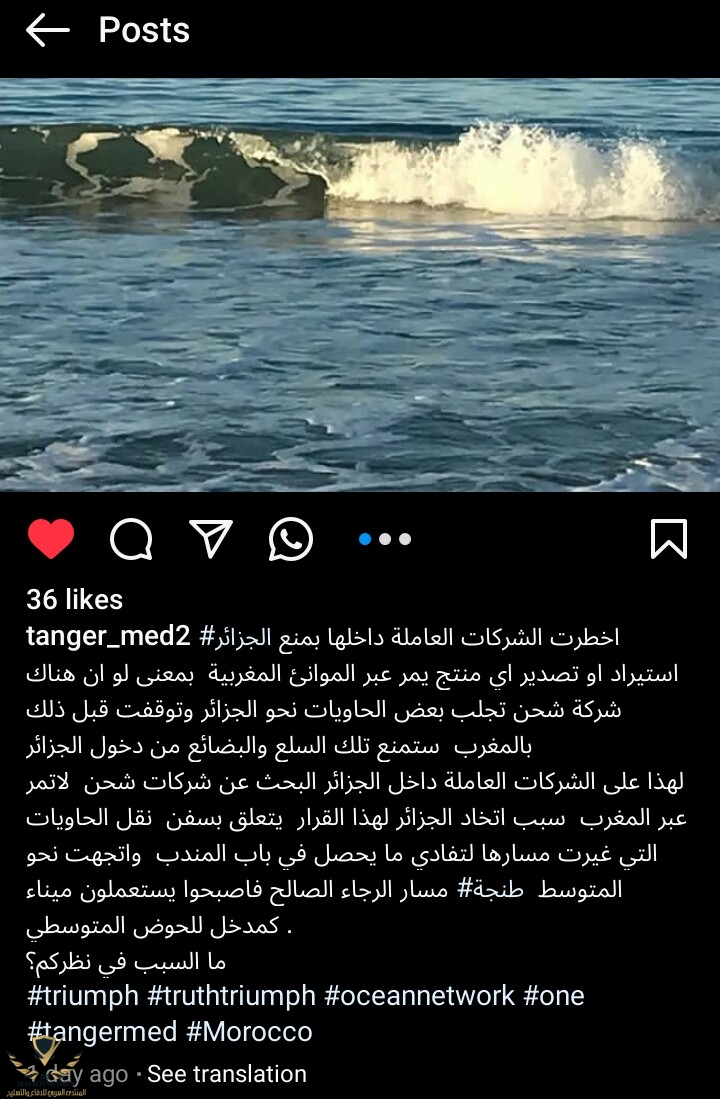Open the #Morocco hashtag

[249, 1032]
